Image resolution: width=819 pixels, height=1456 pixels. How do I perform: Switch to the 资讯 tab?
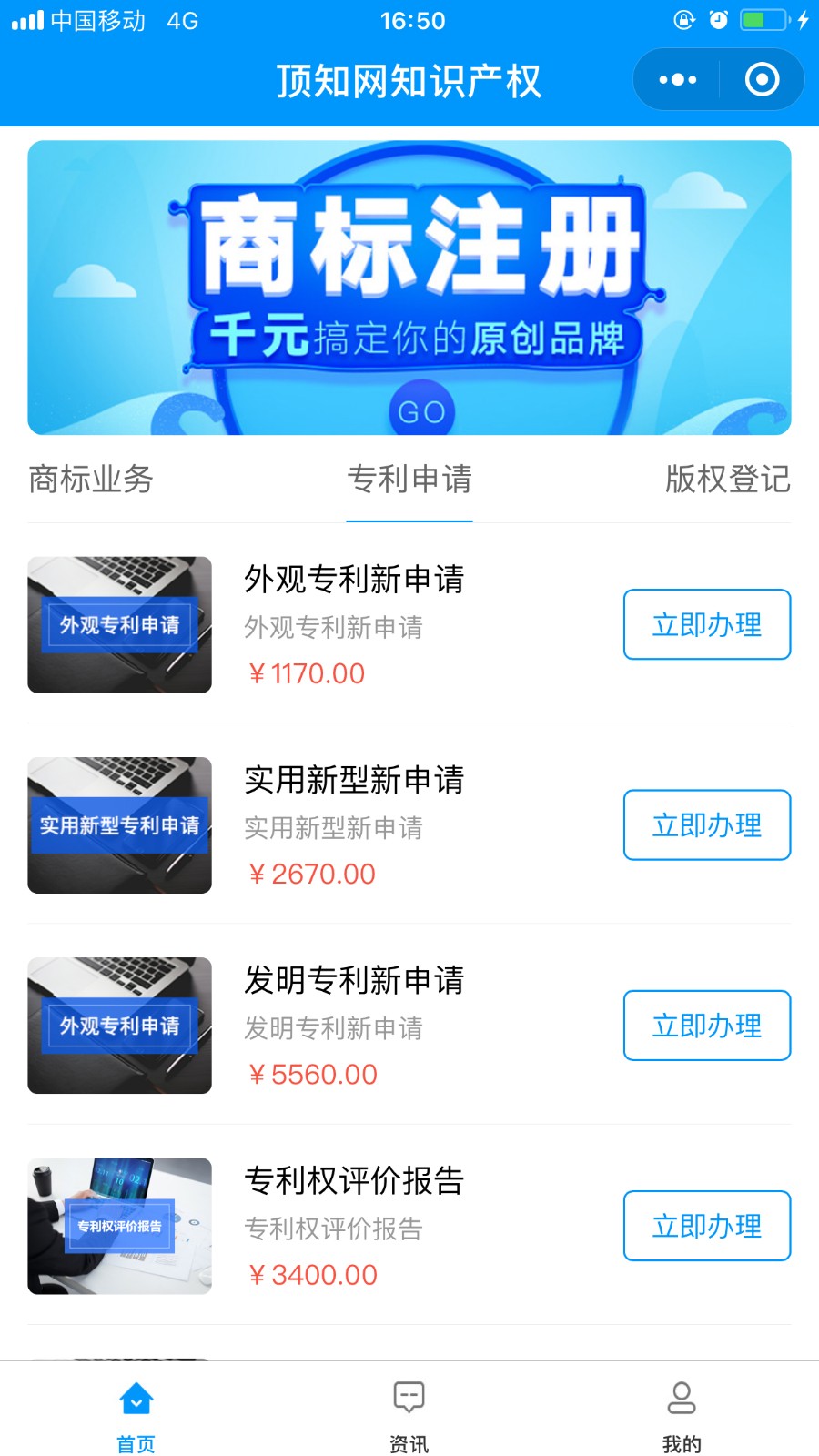click(x=409, y=1417)
